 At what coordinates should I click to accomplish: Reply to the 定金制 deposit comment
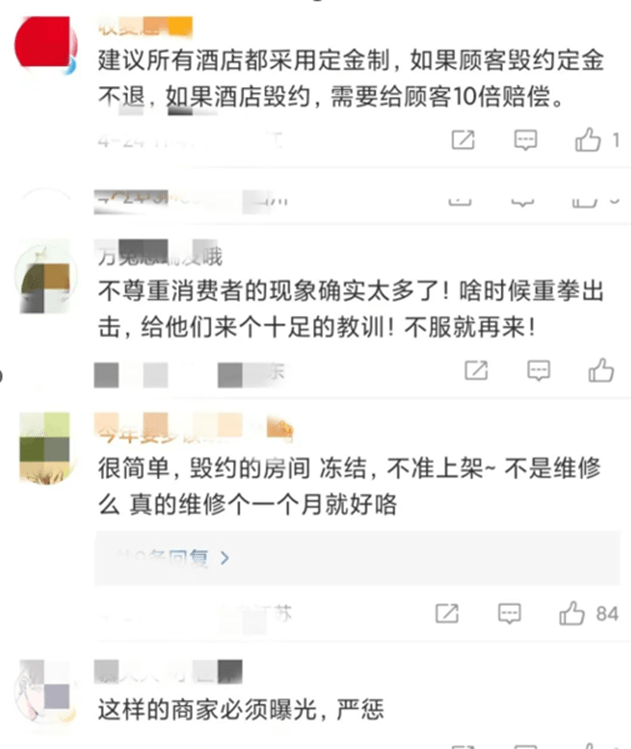point(525,141)
